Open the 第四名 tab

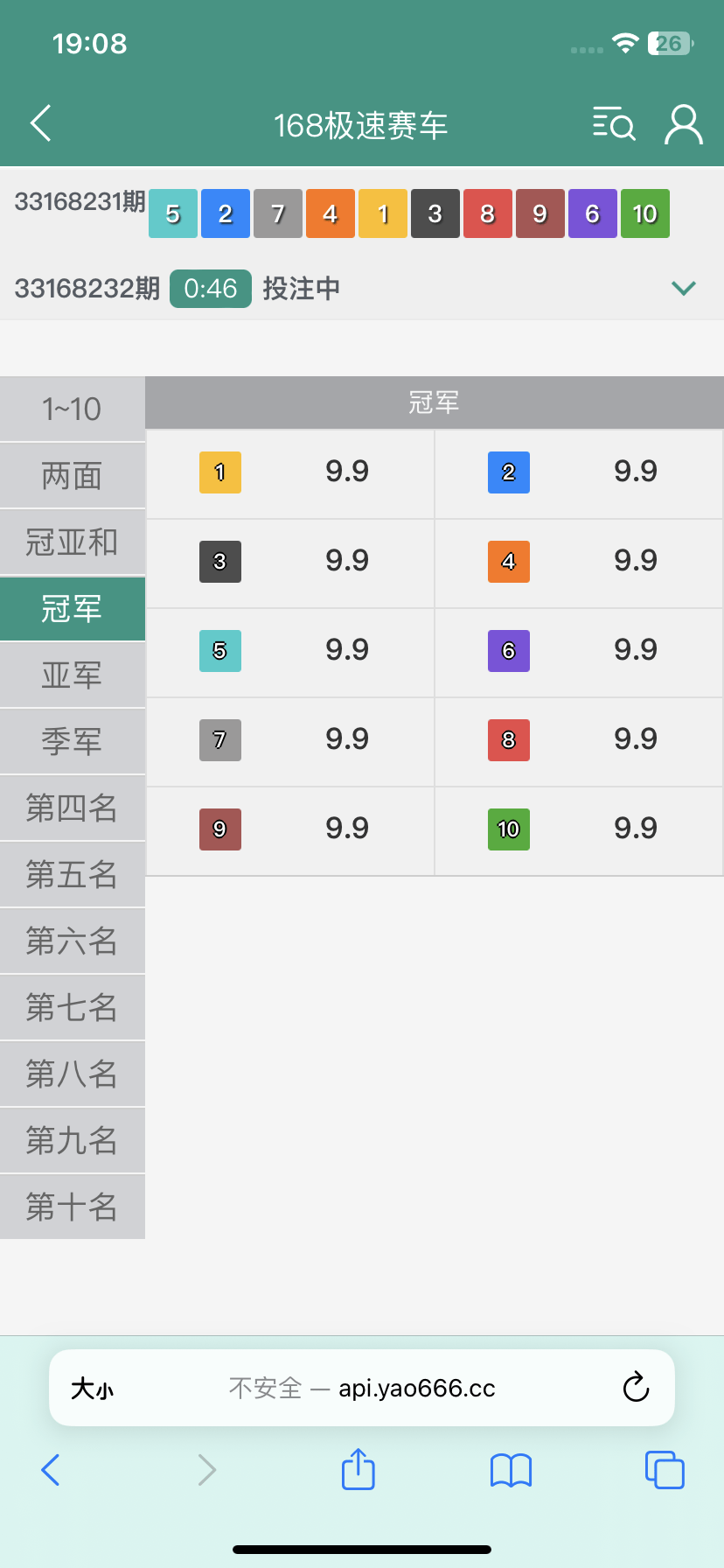pyautogui.click(x=72, y=808)
